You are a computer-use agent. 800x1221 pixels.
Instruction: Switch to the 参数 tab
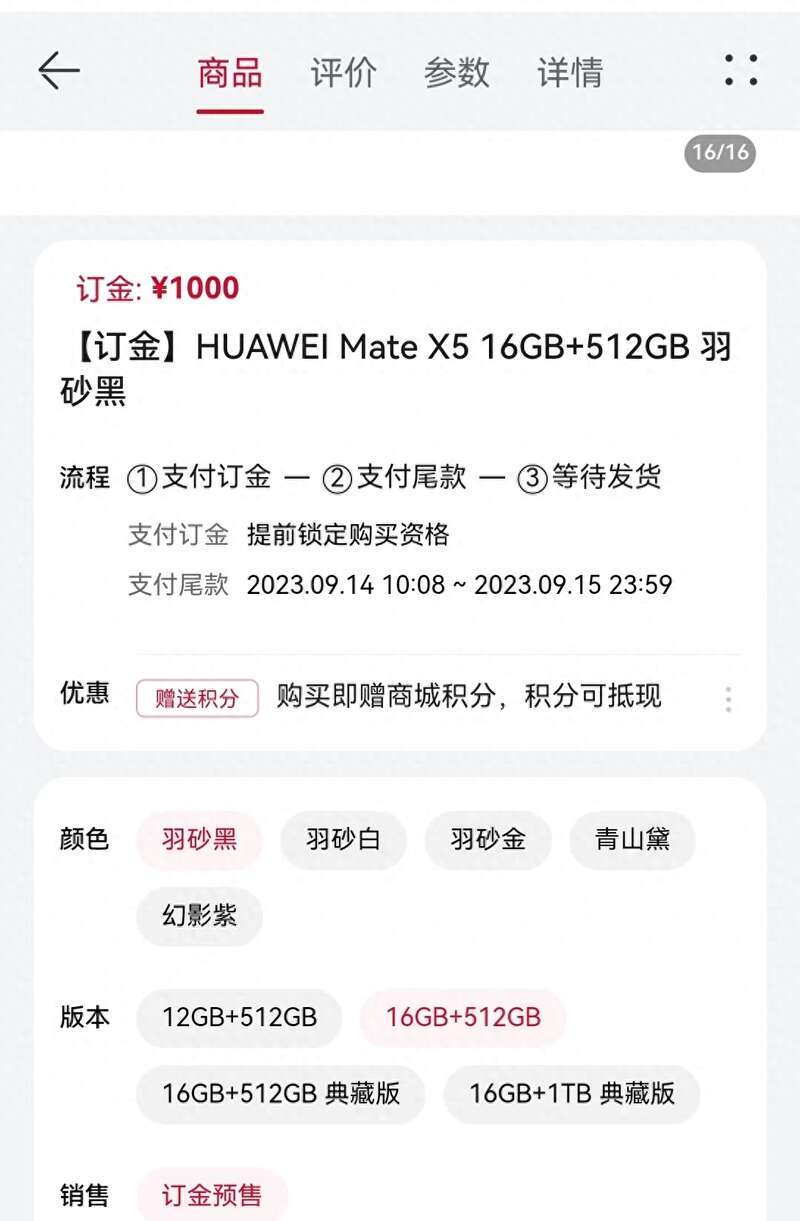point(456,73)
